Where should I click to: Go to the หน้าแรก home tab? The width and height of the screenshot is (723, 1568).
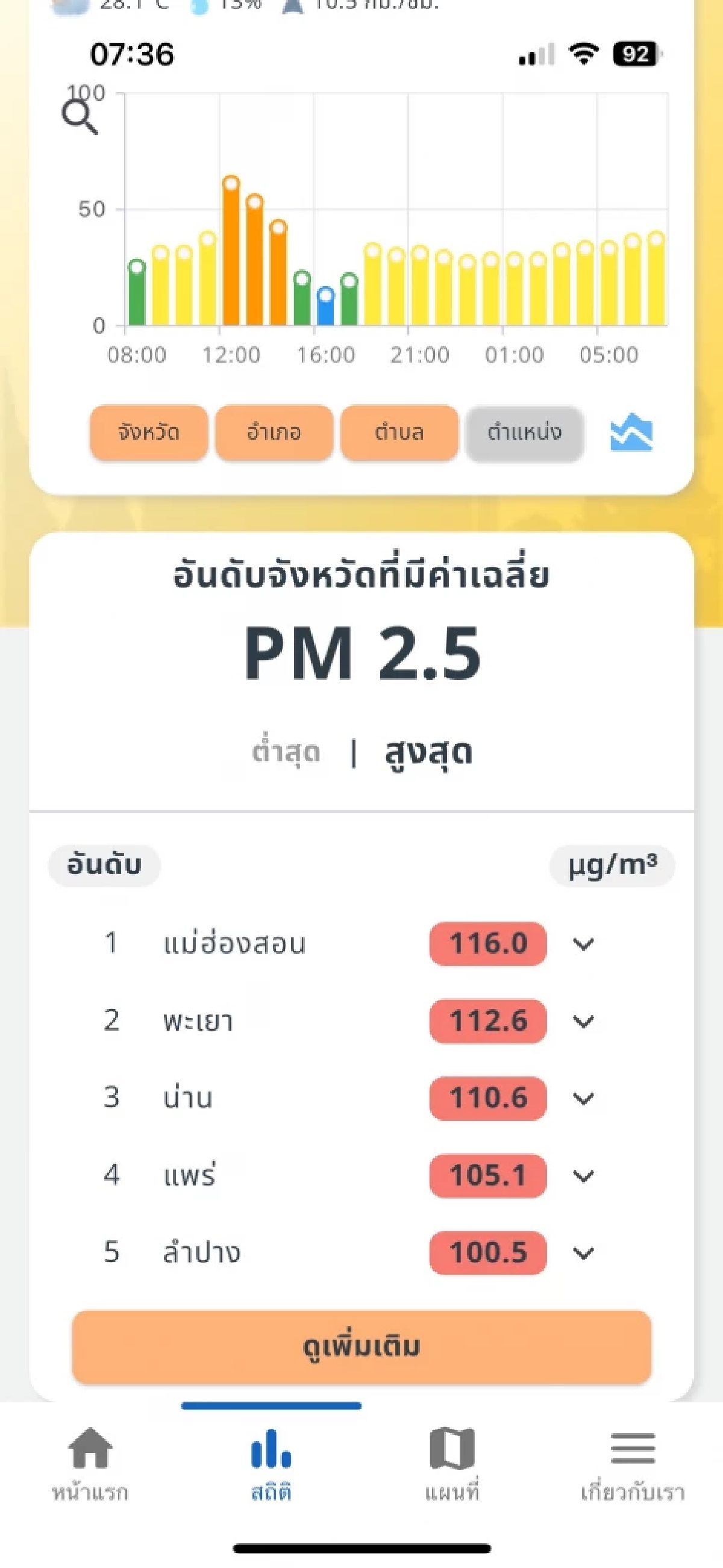click(90, 1464)
